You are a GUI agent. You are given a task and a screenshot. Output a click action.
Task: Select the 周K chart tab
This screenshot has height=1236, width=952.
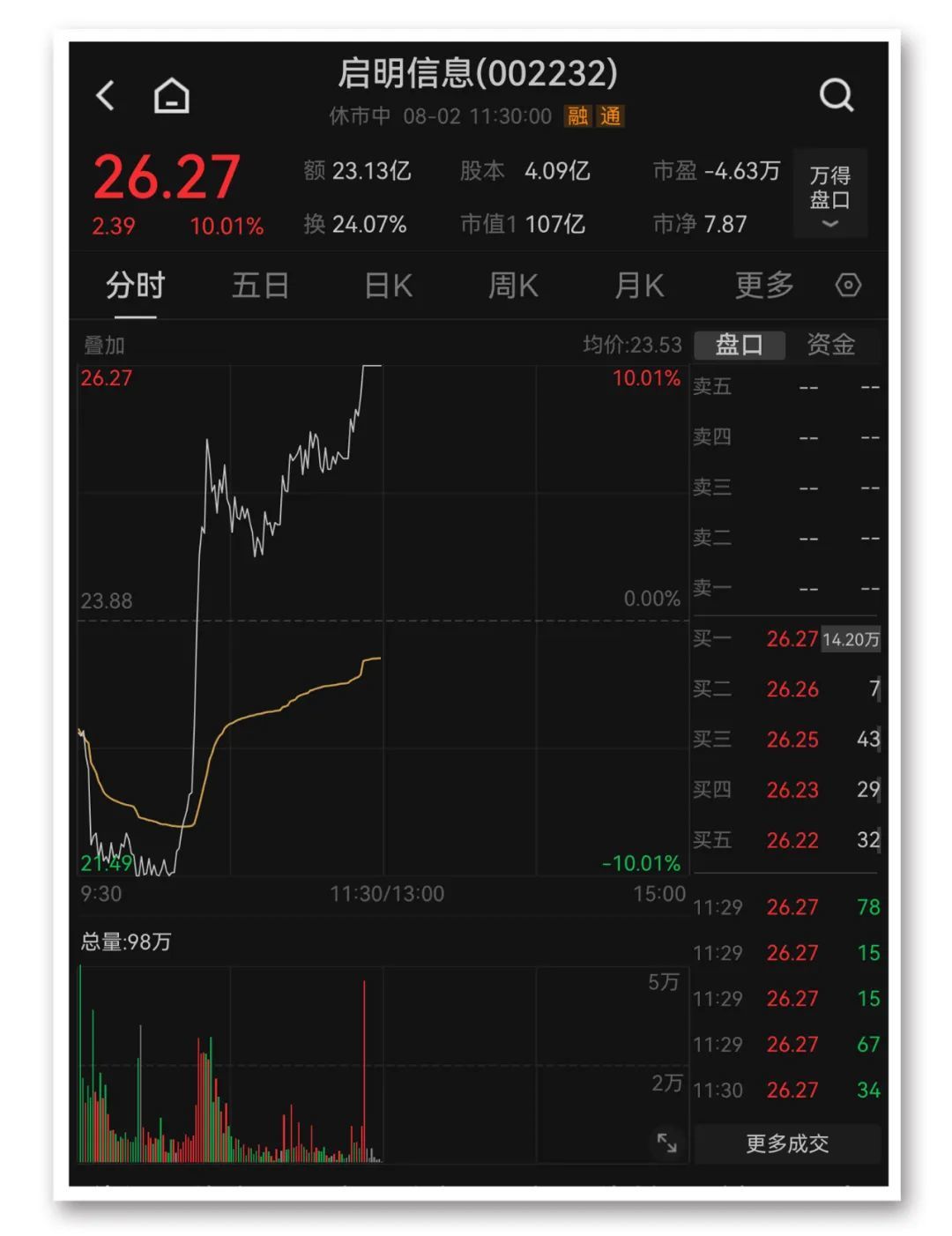pyautogui.click(x=513, y=286)
